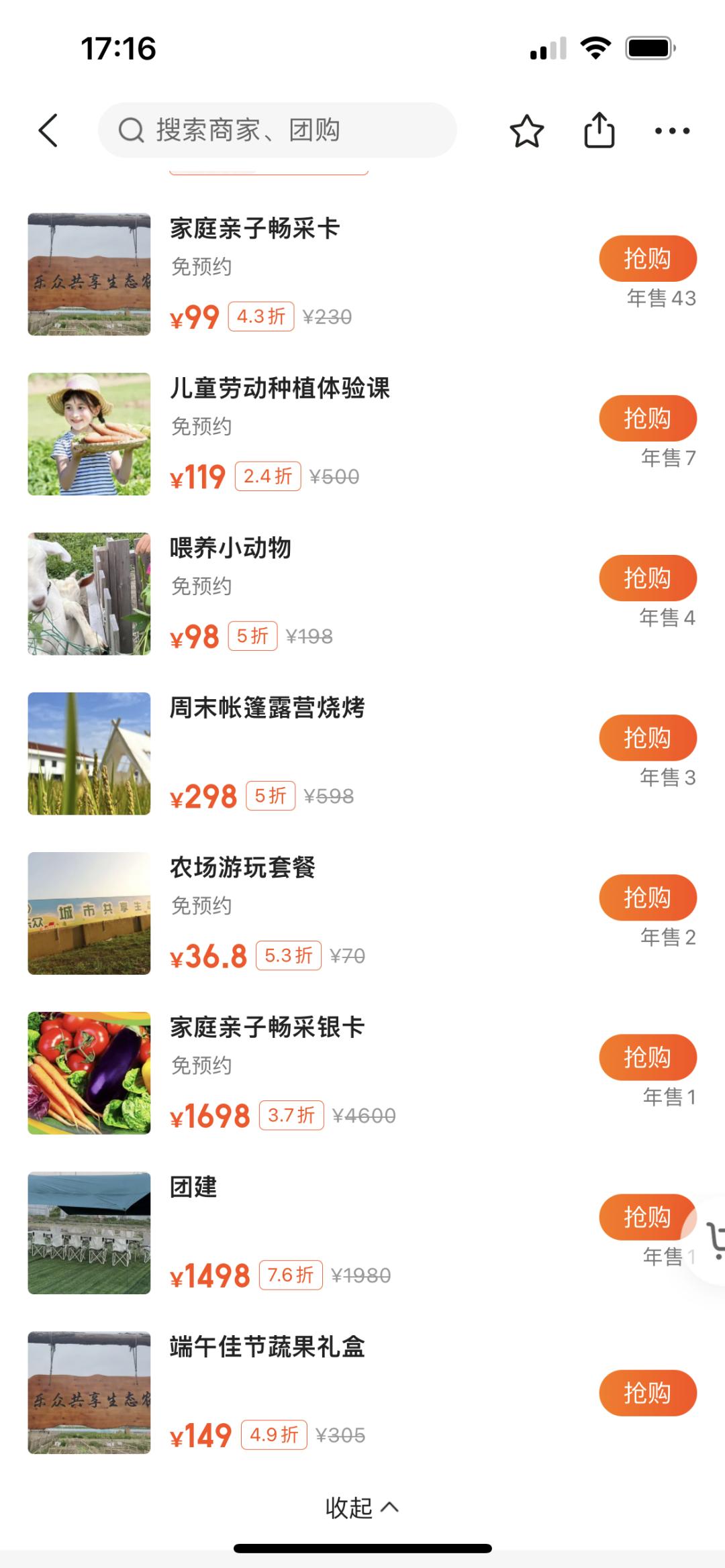Image resolution: width=725 pixels, height=1568 pixels.
Task: Open the 儿童劳动种植体验课 deal photo
Action: tap(89, 434)
